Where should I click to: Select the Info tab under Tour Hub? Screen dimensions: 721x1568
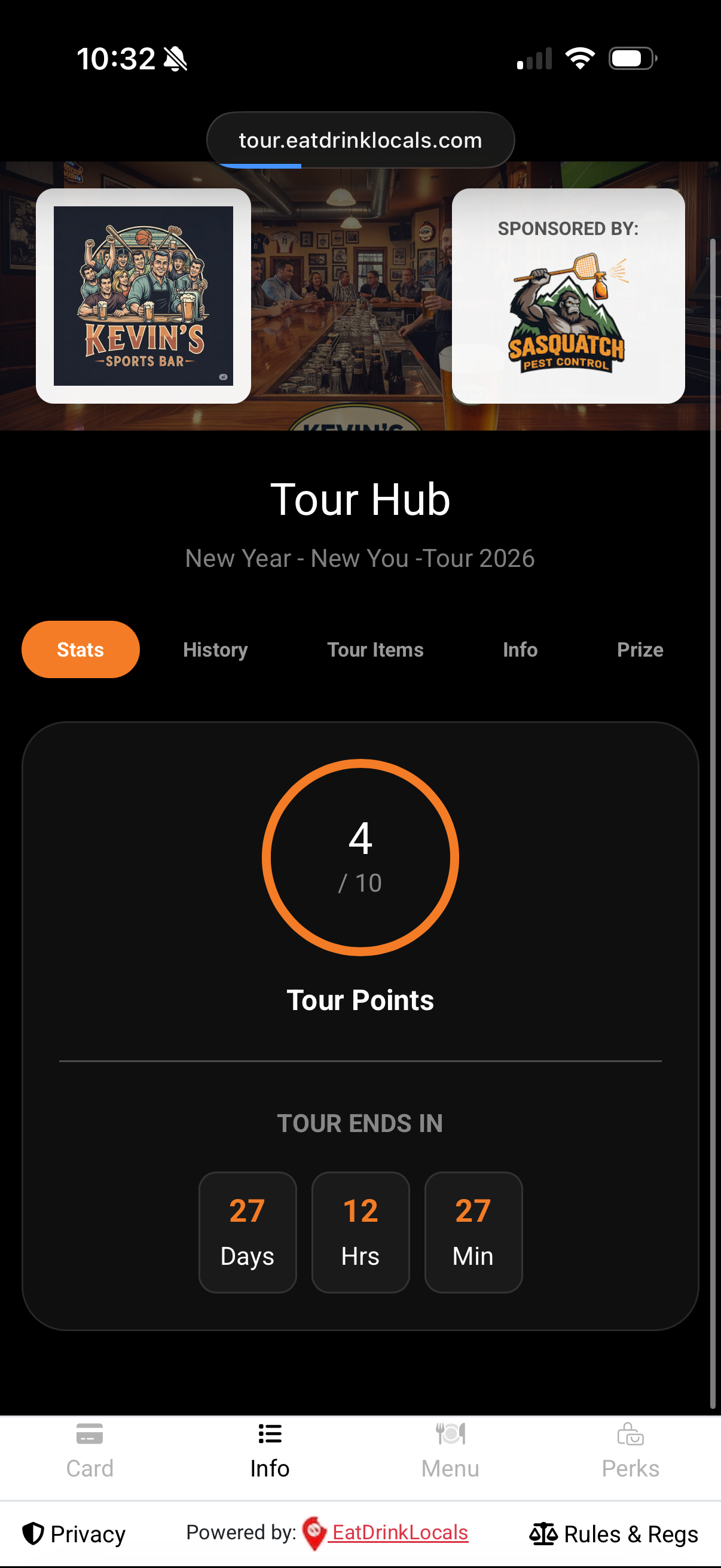point(520,649)
